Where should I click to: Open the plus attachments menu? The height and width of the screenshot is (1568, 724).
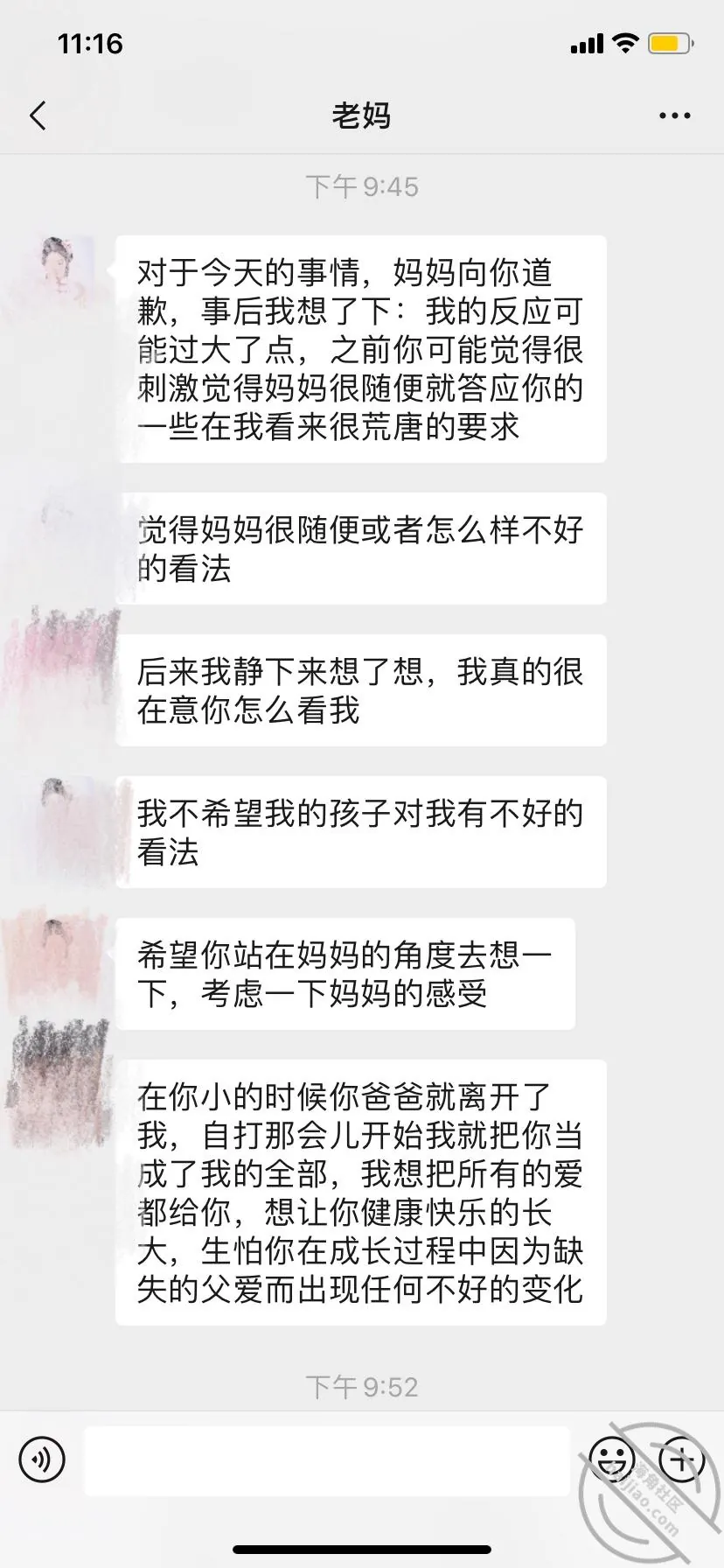682,1459
